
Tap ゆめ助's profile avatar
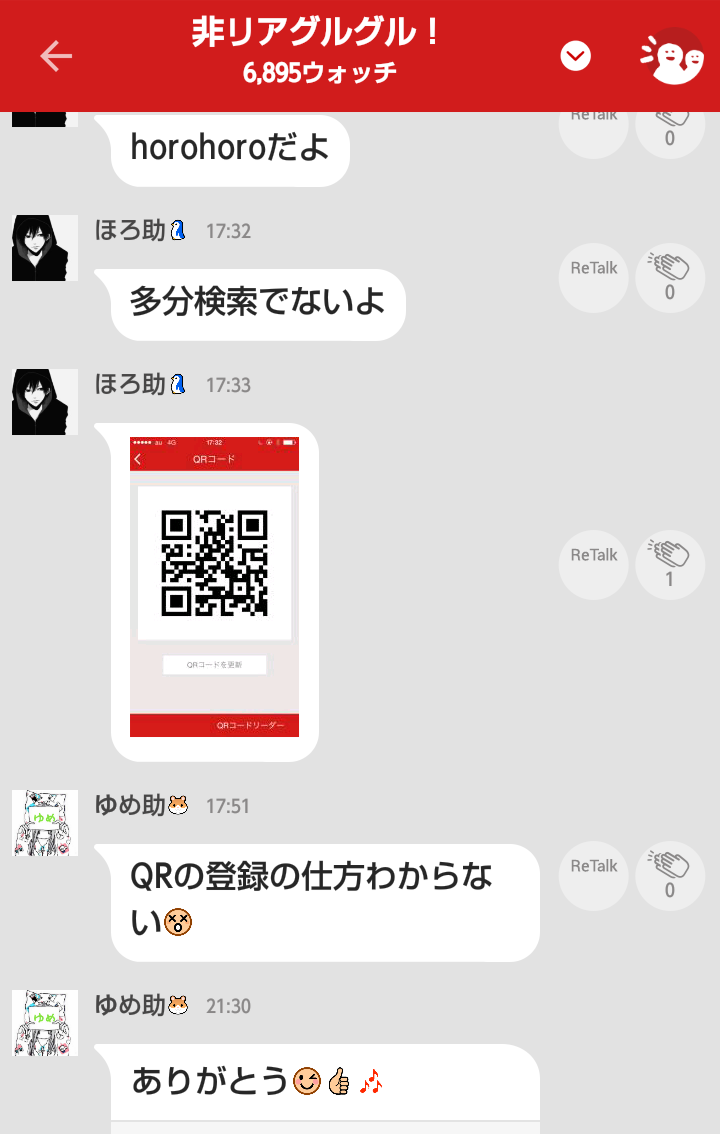(44, 822)
